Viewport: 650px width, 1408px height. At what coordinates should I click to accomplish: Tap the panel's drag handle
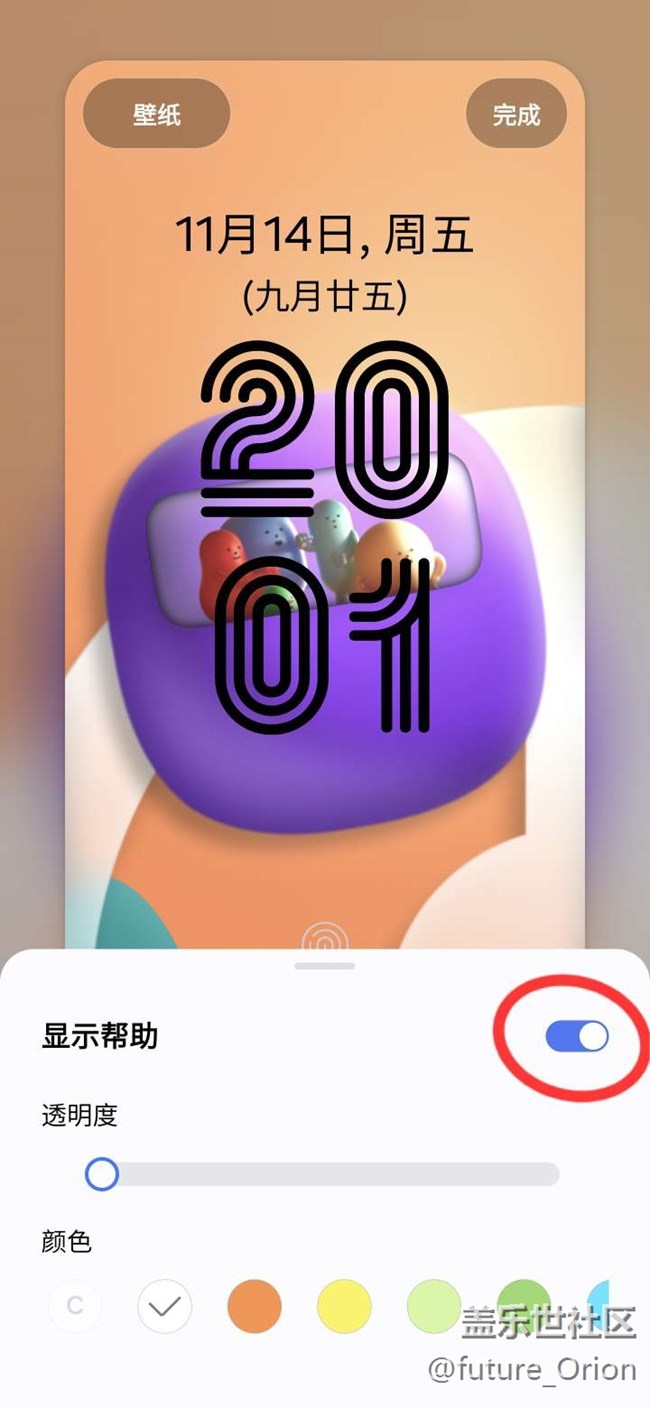pyautogui.click(x=325, y=966)
